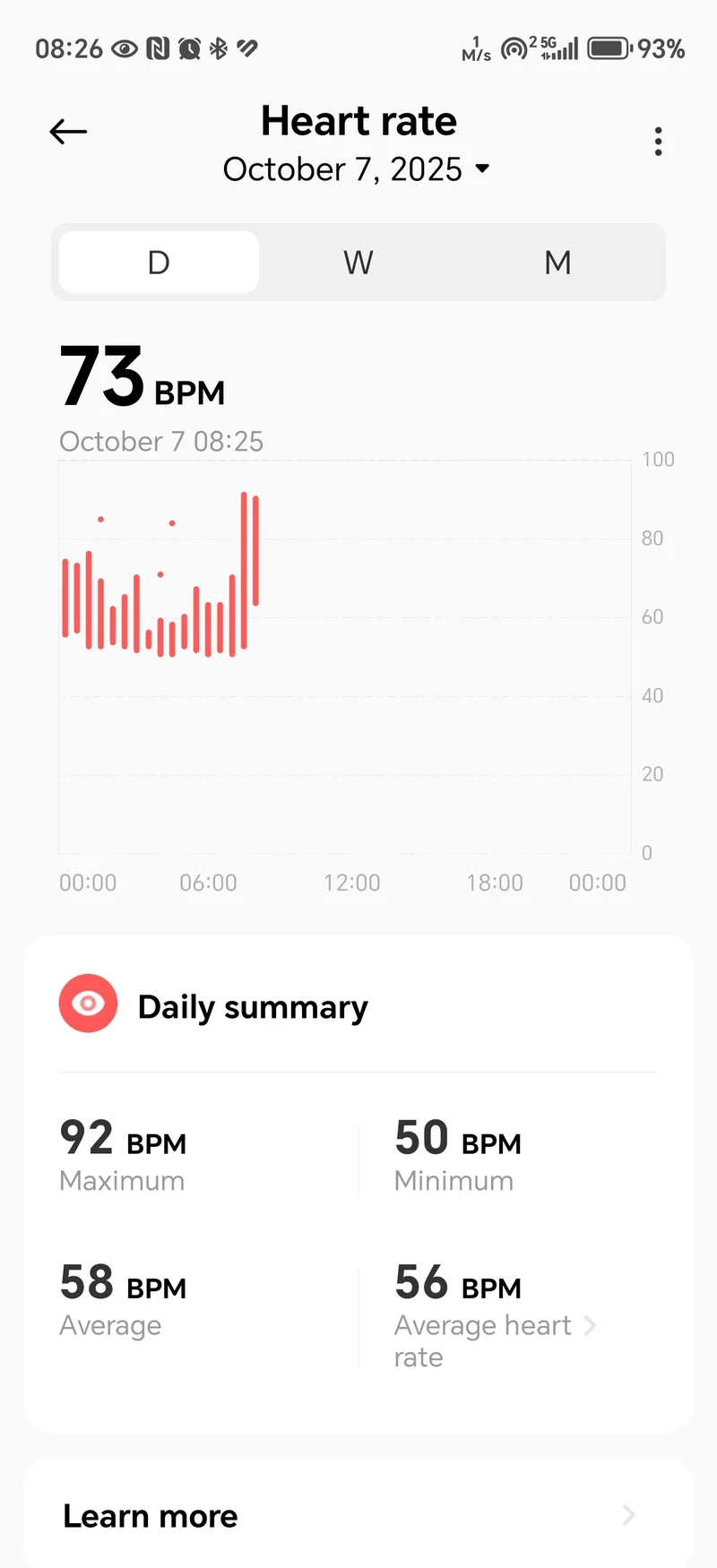
Task: Switch to the M monthly view
Action: point(557,263)
